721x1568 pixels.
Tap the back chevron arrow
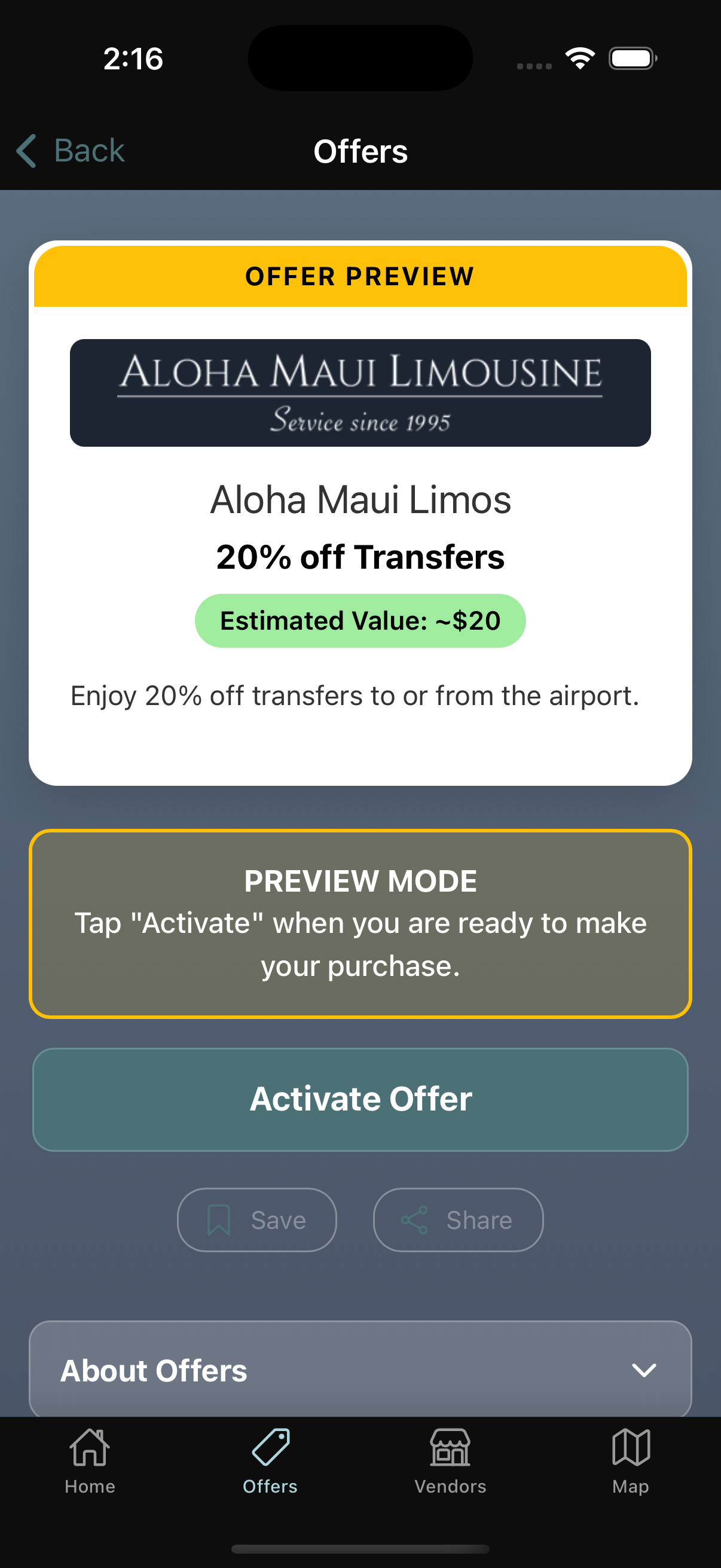26,150
